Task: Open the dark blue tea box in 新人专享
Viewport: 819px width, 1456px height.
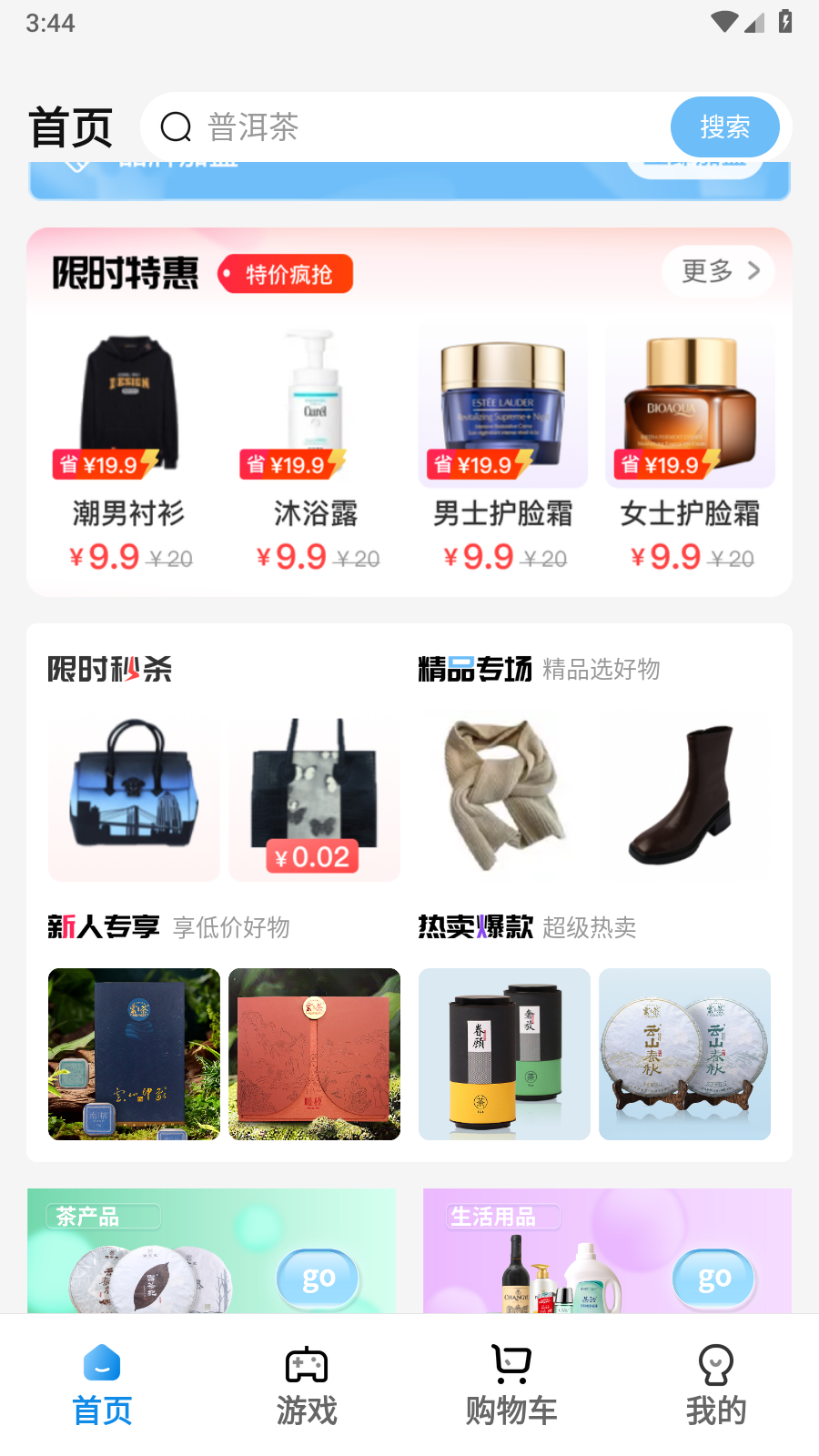Action: (134, 1054)
